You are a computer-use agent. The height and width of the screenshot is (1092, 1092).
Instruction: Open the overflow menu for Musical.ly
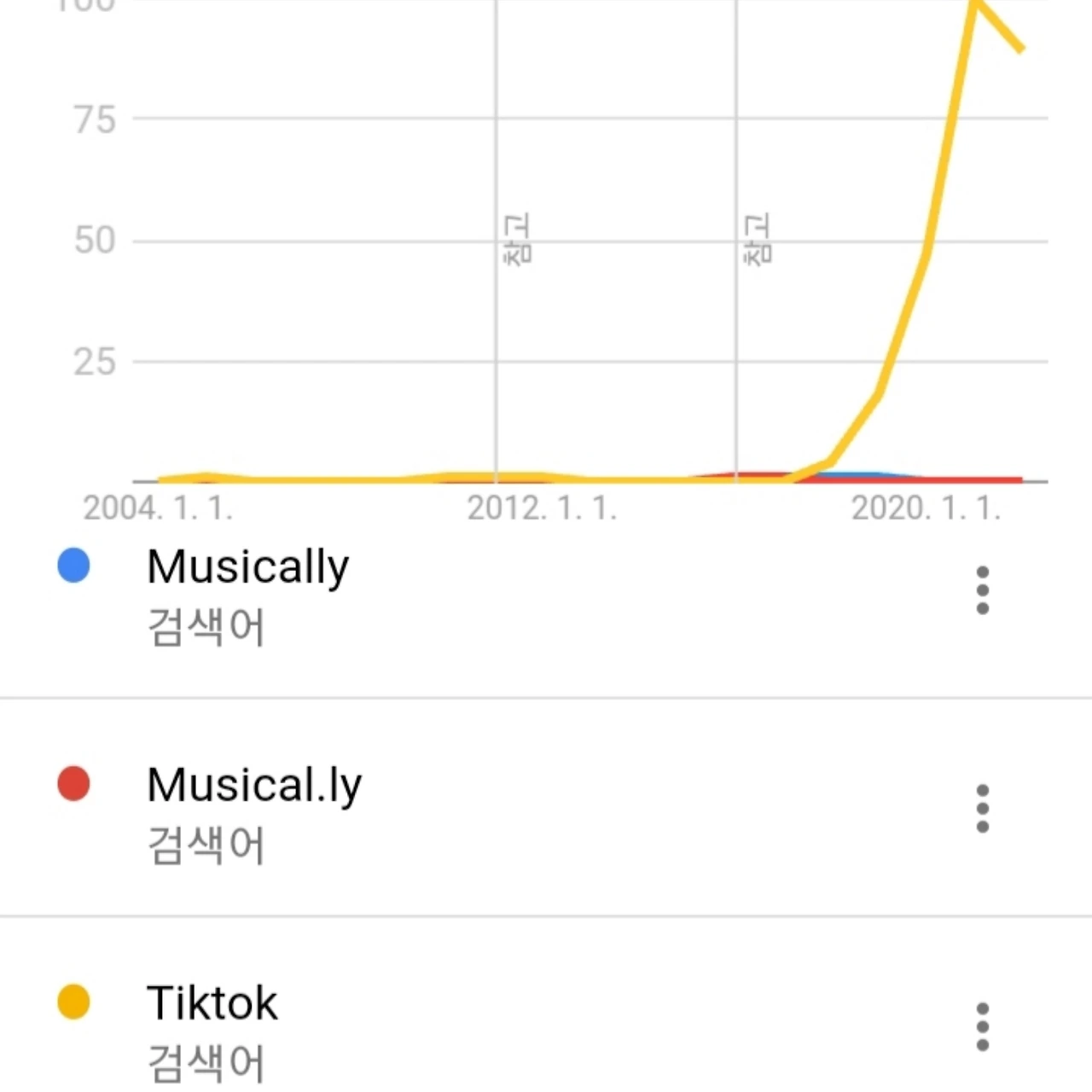(x=982, y=808)
